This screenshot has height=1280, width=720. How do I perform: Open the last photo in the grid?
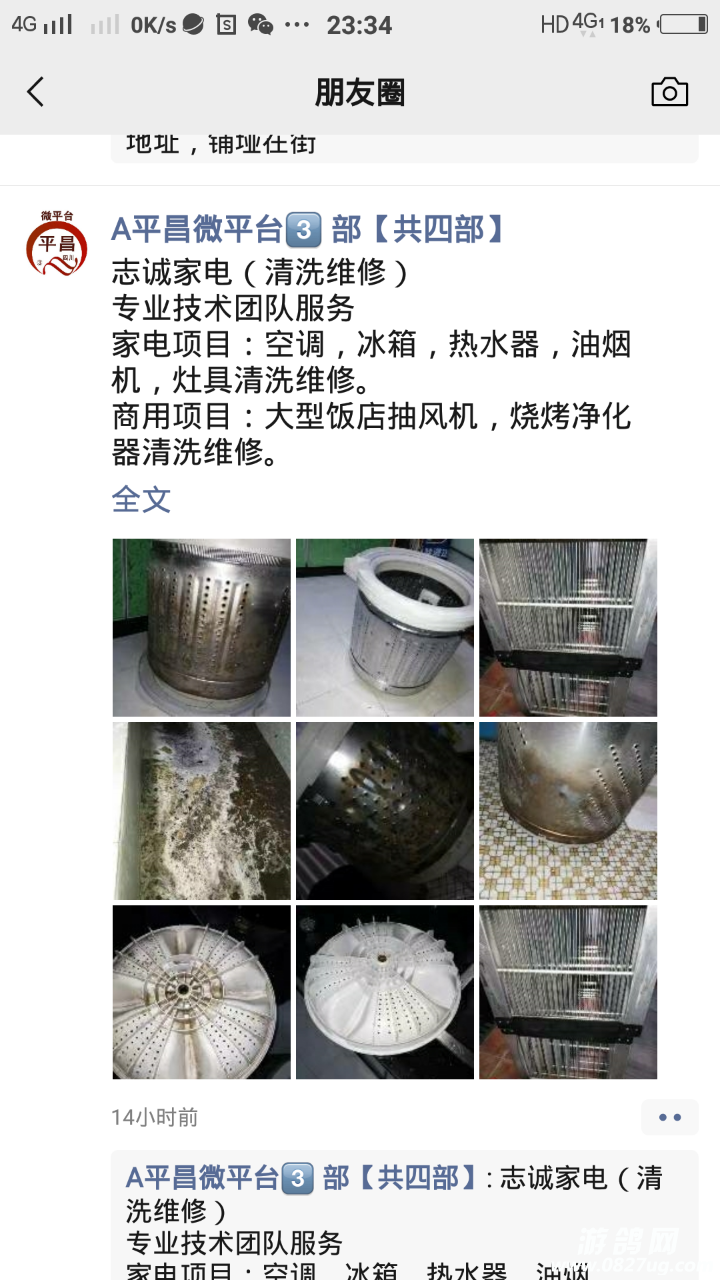click(568, 993)
